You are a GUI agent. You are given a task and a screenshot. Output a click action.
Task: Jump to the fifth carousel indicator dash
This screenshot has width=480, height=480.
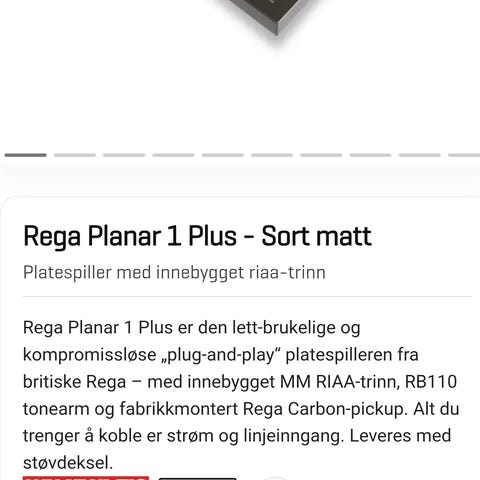223,155
